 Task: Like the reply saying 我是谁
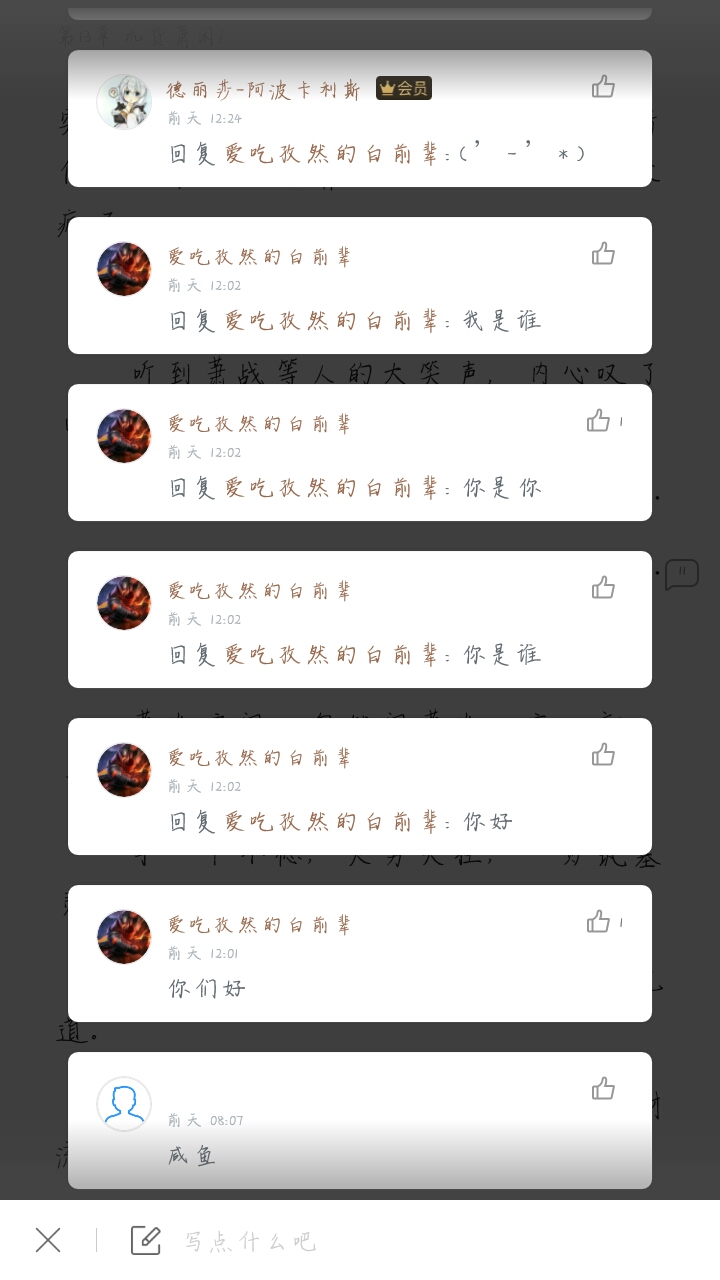pyautogui.click(x=603, y=254)
